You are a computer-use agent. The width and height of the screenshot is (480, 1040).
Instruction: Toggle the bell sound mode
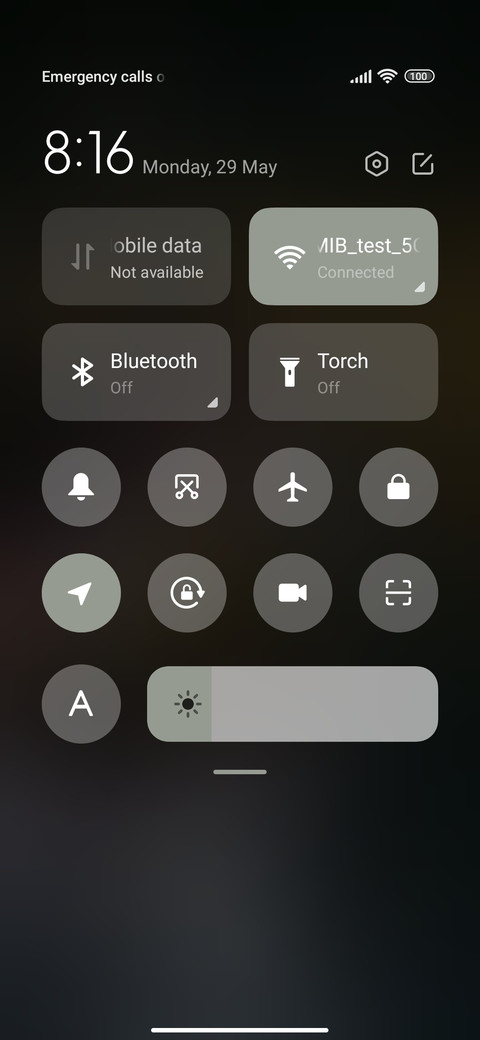click(82, 488)
